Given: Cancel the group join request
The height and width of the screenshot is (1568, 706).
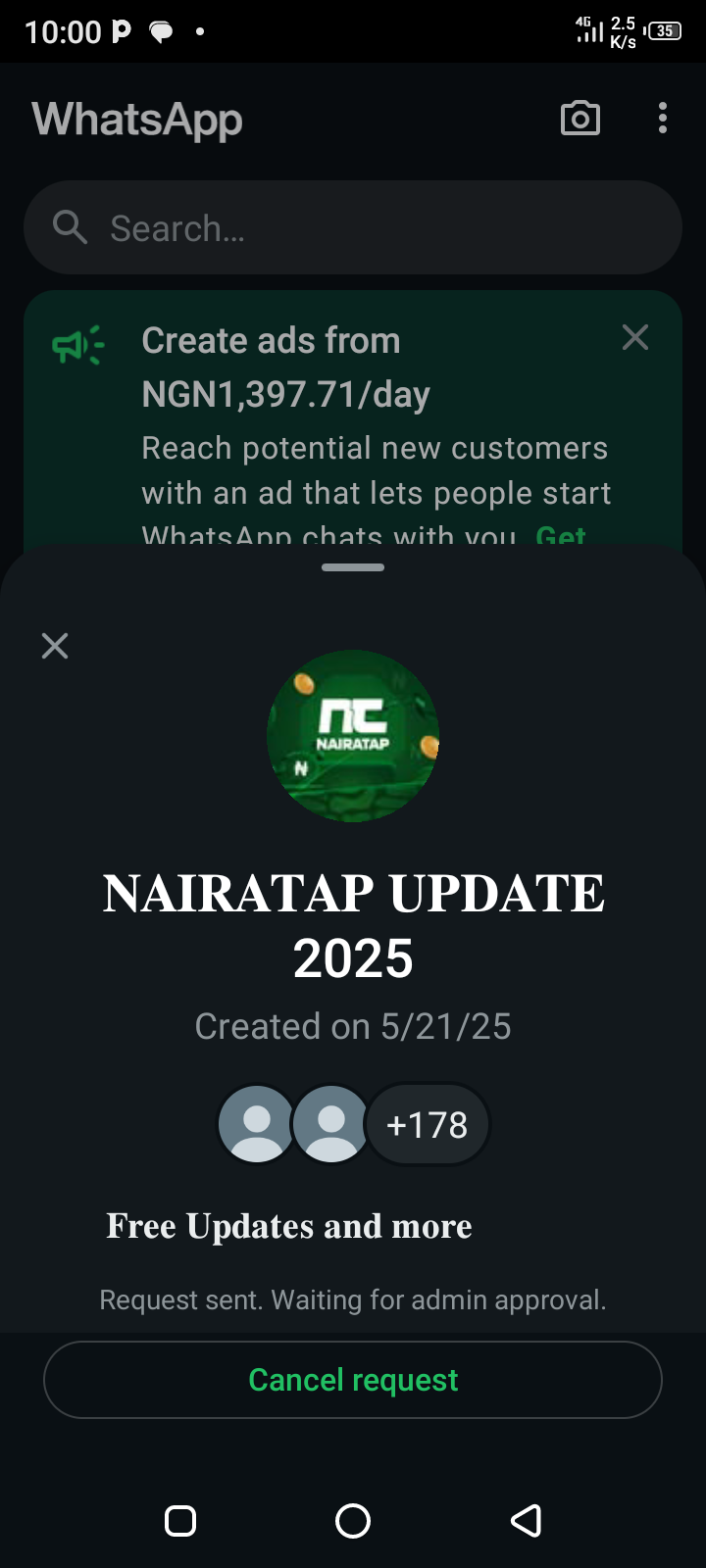Looking at the screenshot, I should coord(353,1380).
